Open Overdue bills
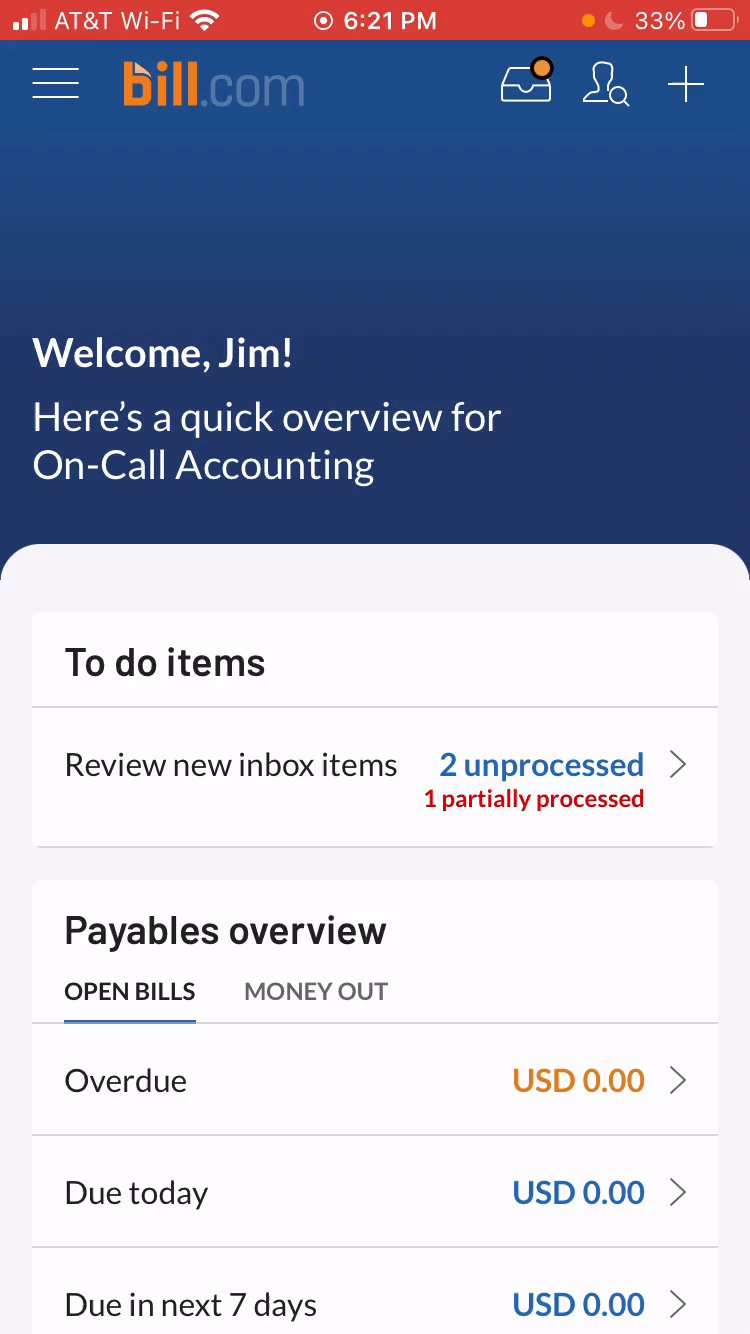Image resolution: width=750 pixels, height=1334 pixels. click(x=375, y=1081)
